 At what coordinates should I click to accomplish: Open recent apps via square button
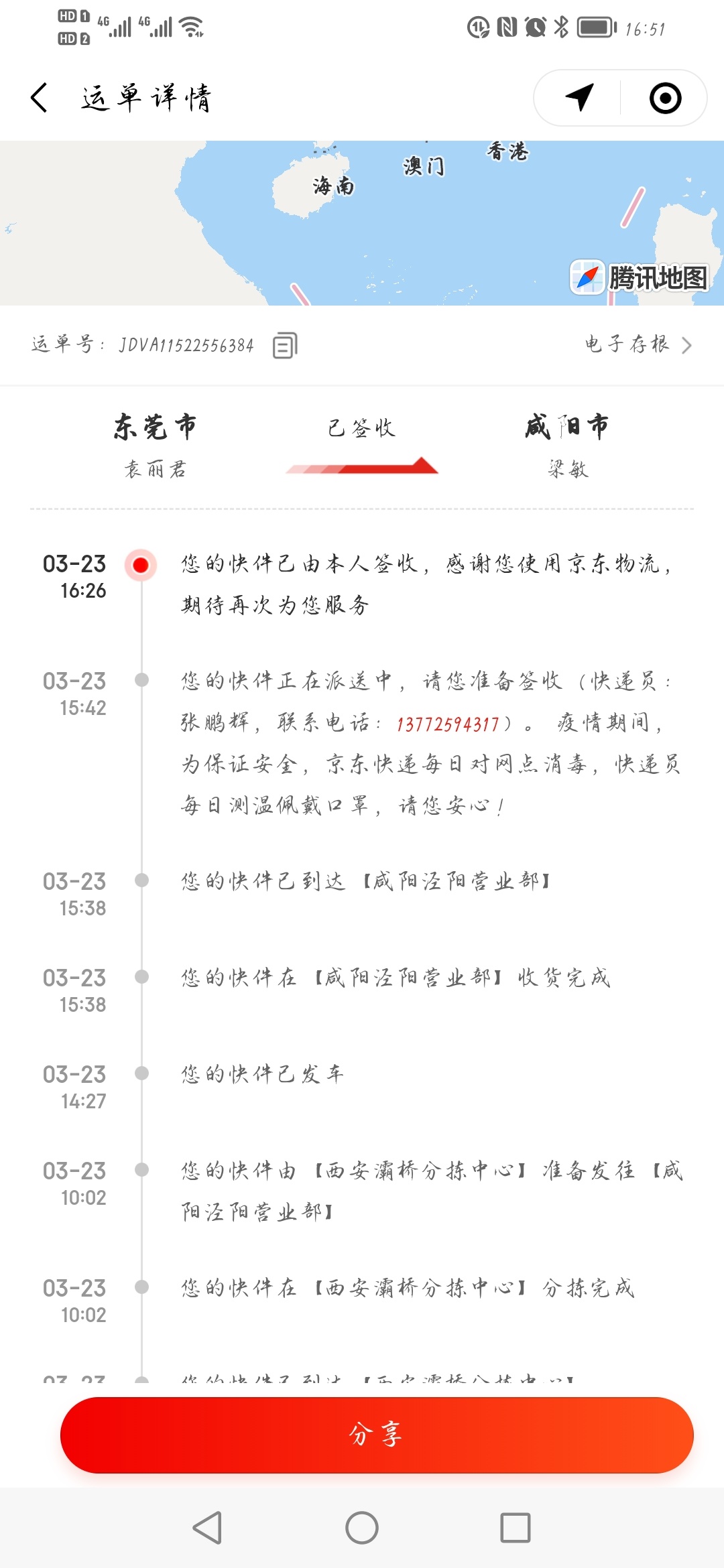coord(516,1528)
